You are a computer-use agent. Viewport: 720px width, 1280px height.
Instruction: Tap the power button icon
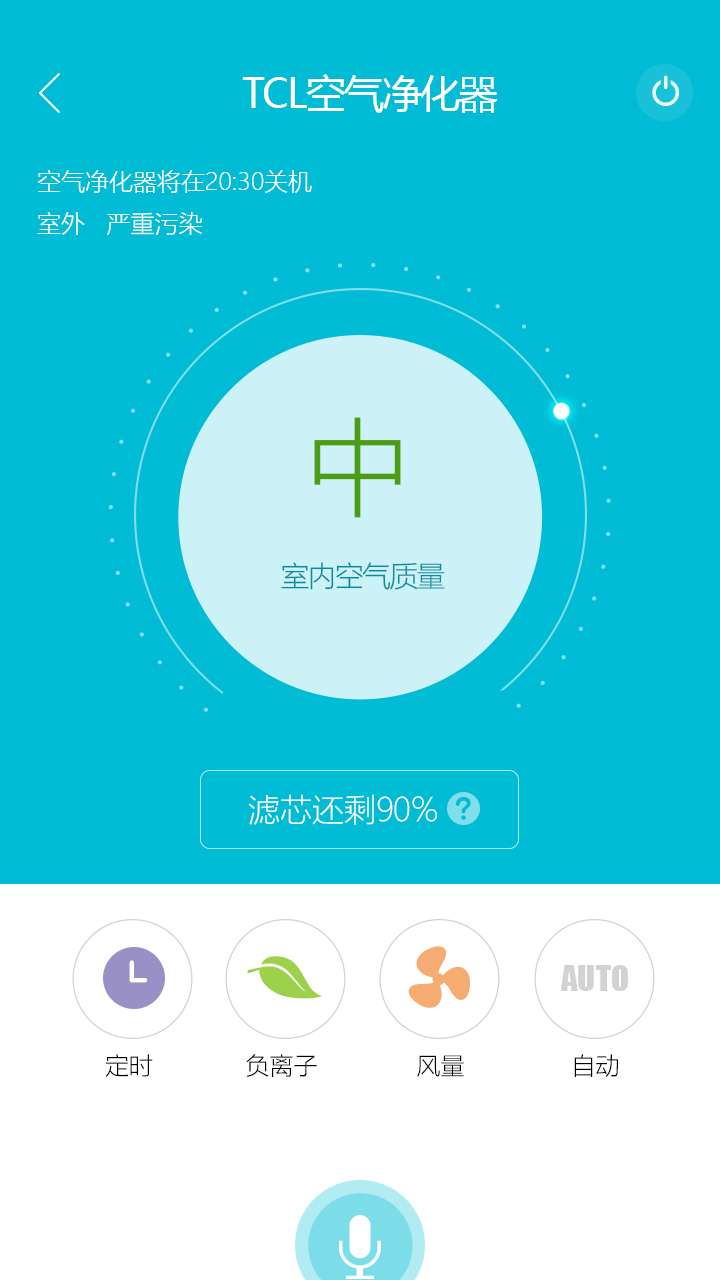point(665,93)
